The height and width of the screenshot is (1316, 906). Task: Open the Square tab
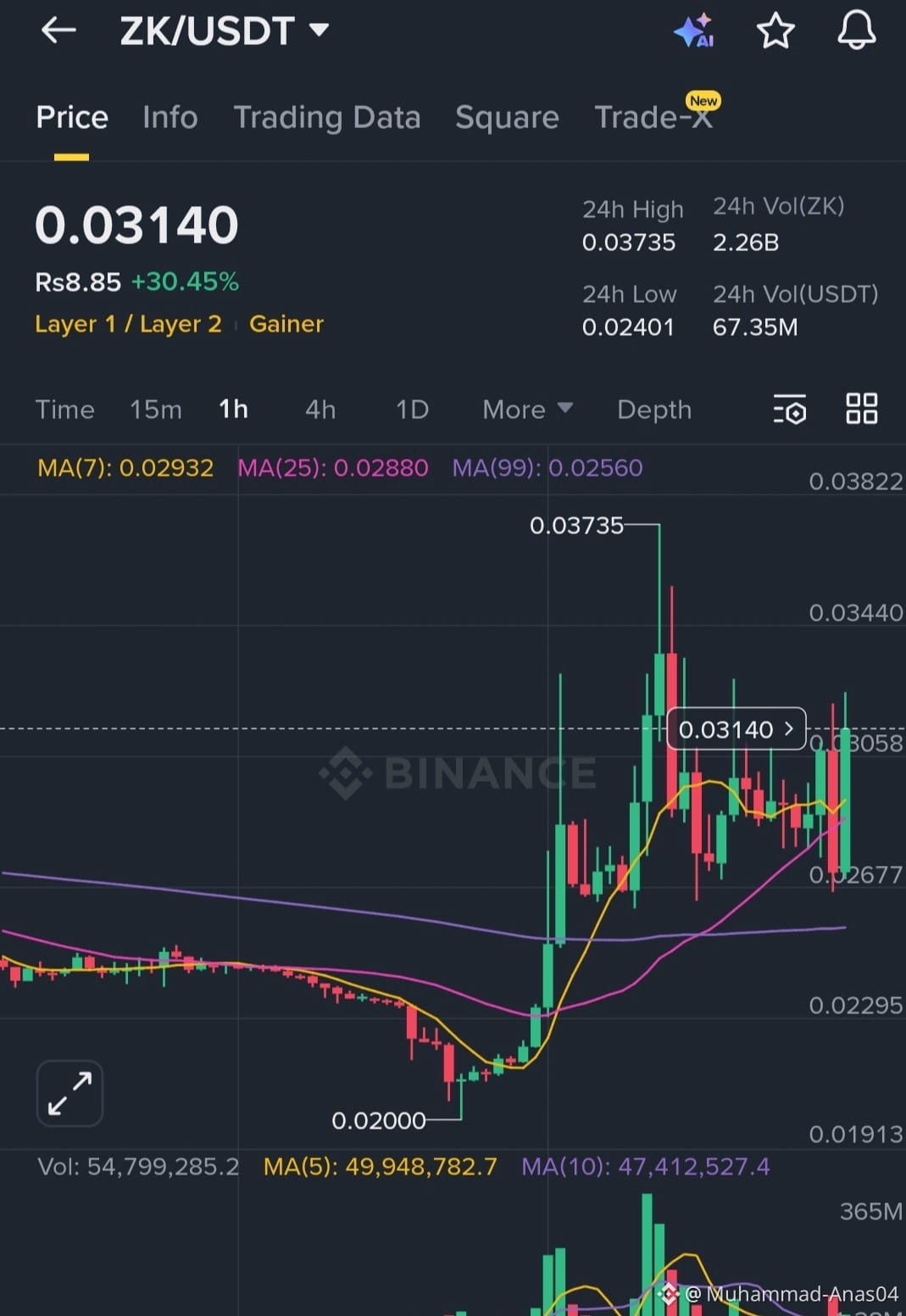tap(506, 117)
